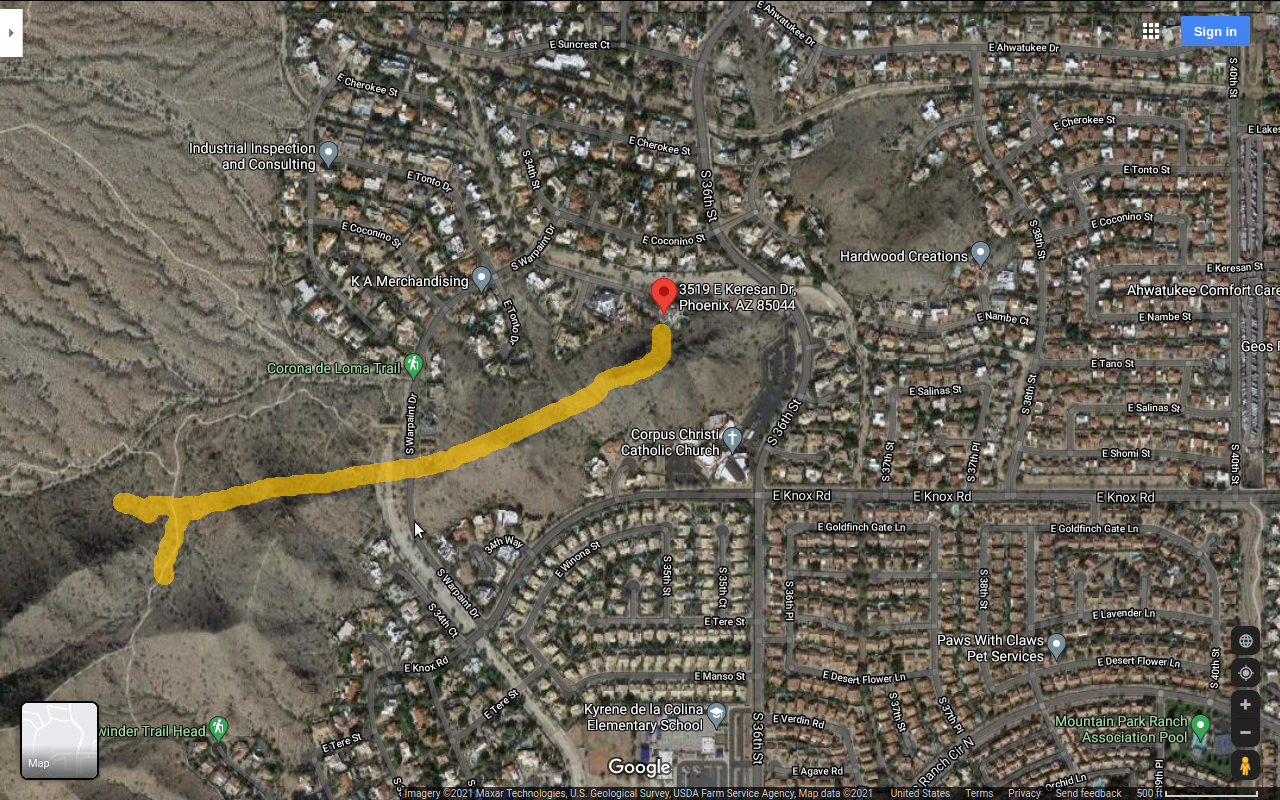The width and height of the screenshot is (1280, 800).
Task: Show your current location
Action: pos(1245,673)
